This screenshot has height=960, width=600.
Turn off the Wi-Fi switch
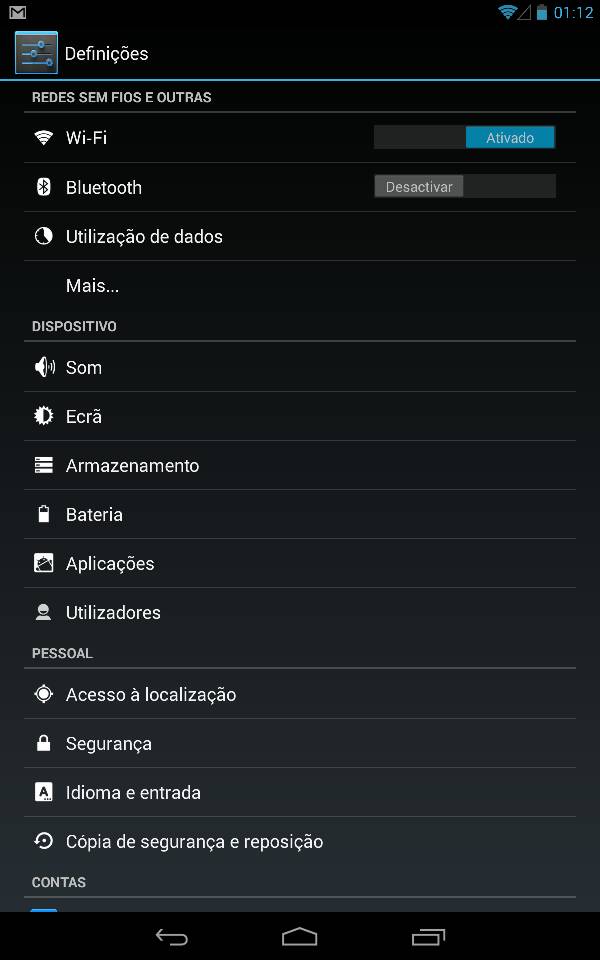(x=465, y=138)
